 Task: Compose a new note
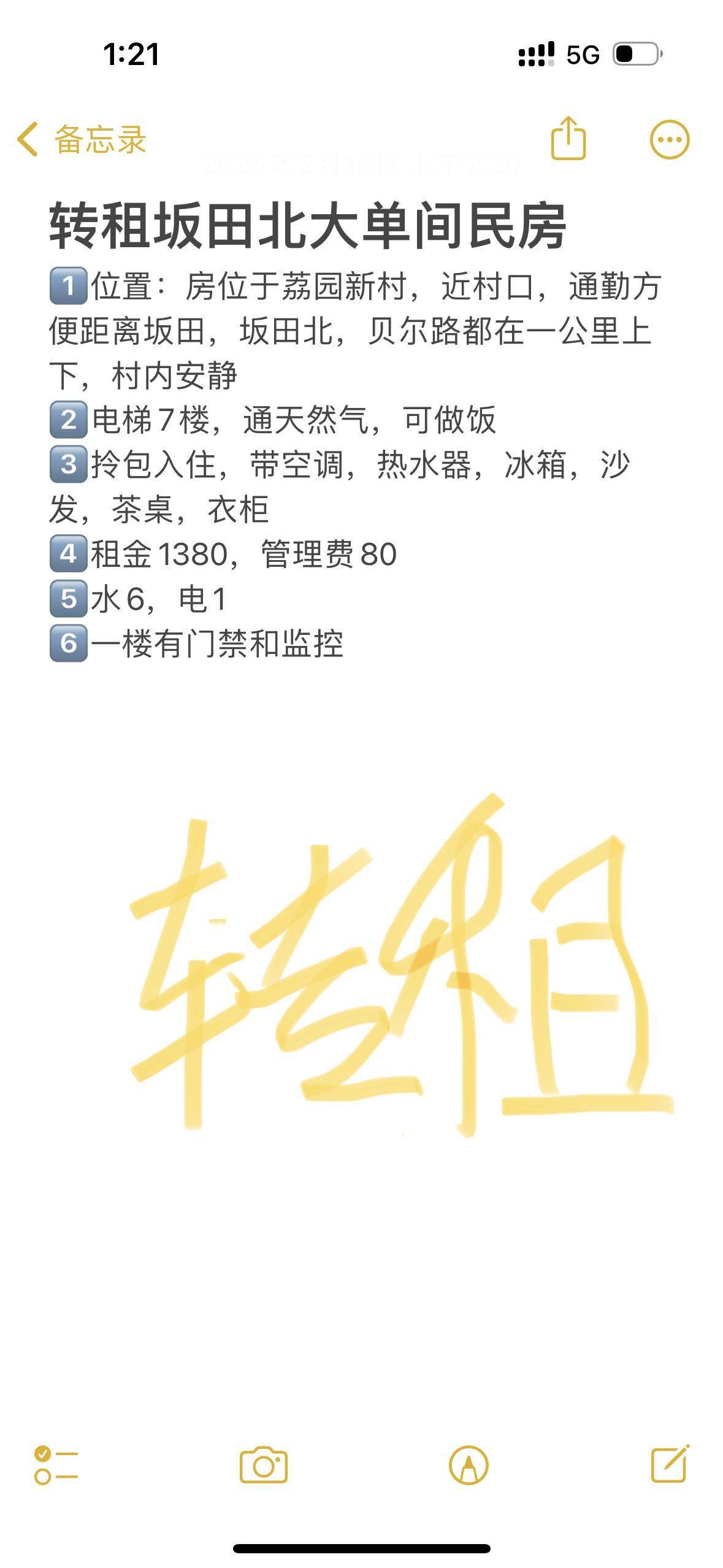coord(670,1464)
